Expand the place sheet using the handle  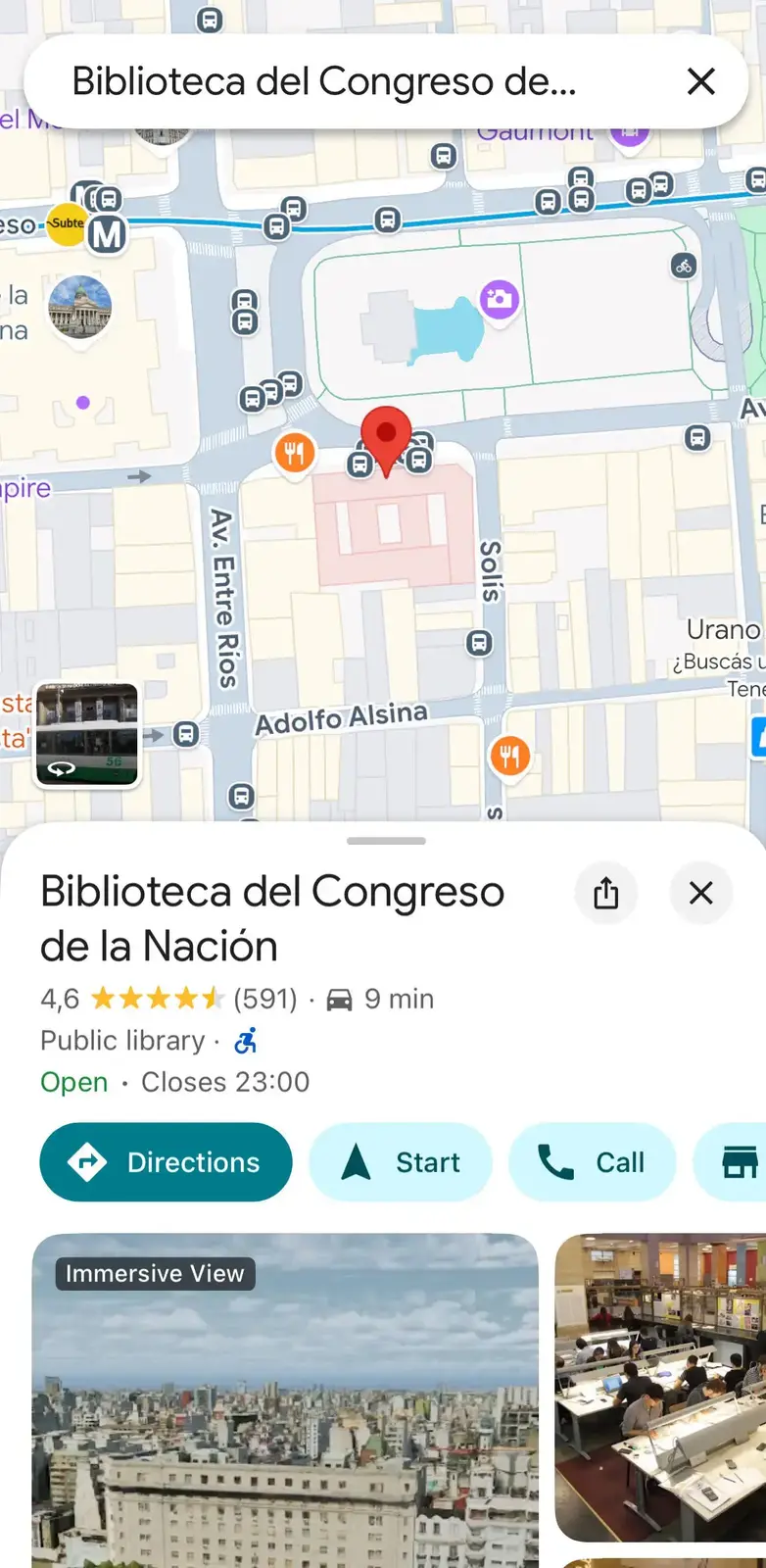tap(386, 841)
